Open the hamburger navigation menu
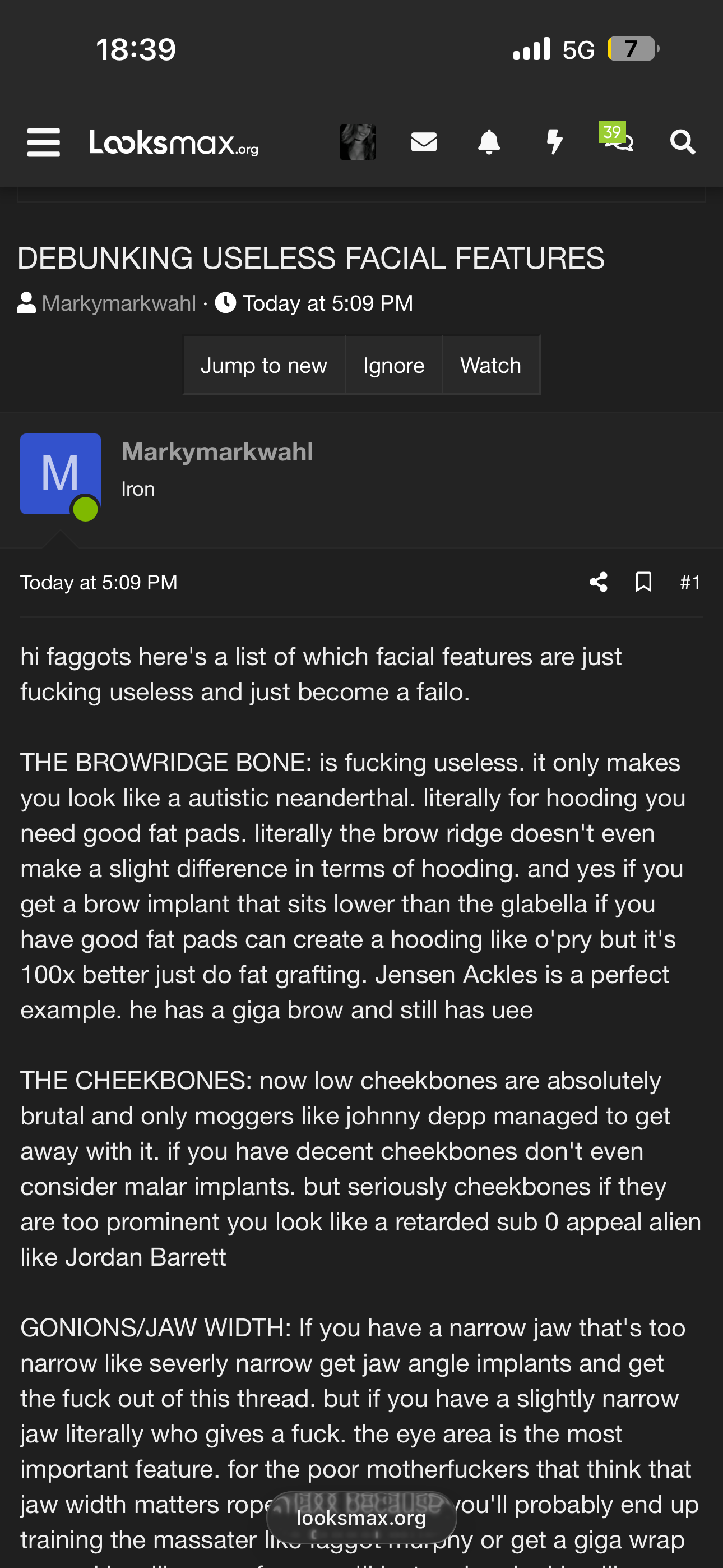 pos(44,142)
